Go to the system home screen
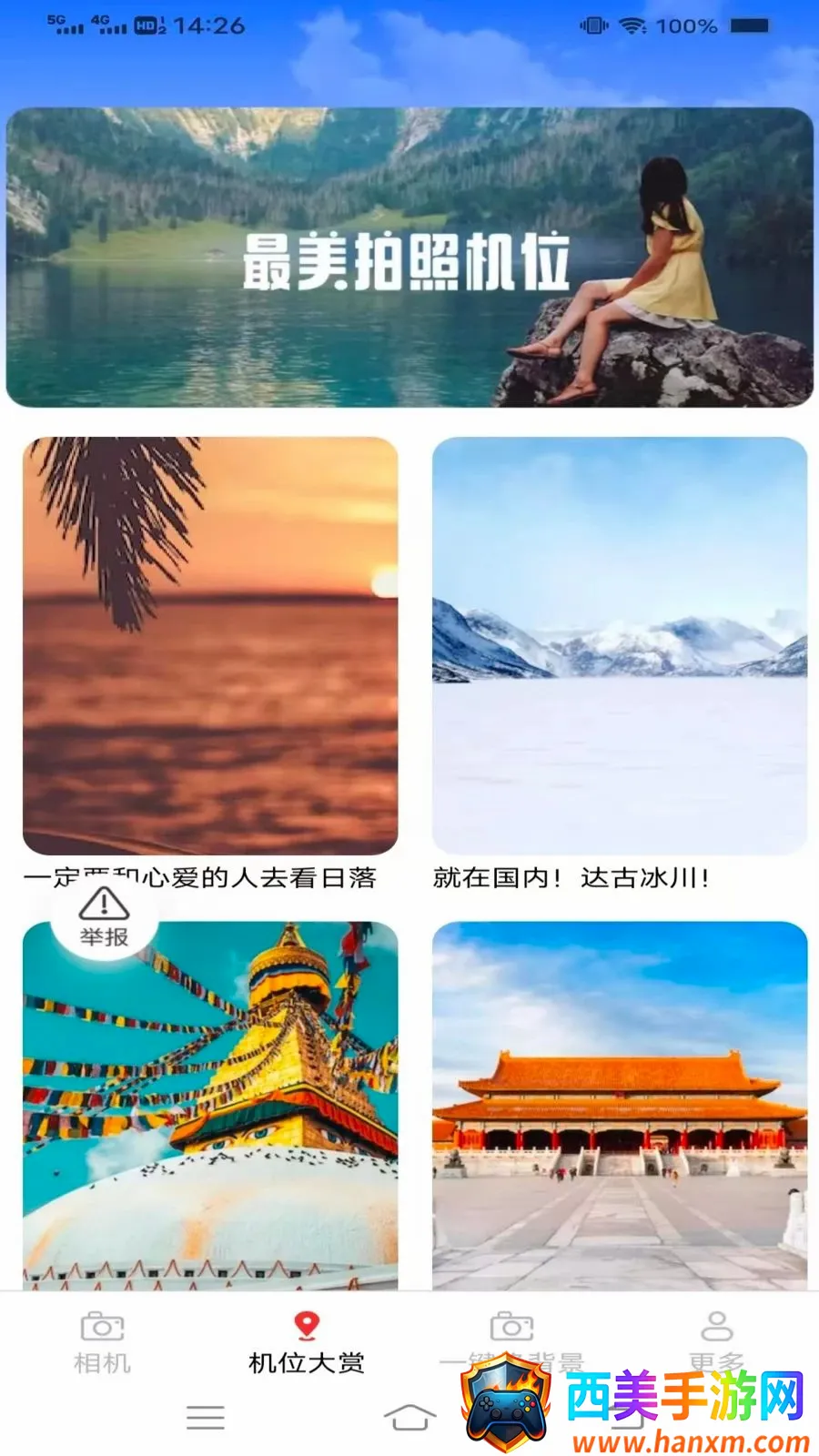 click(409, 1417)
